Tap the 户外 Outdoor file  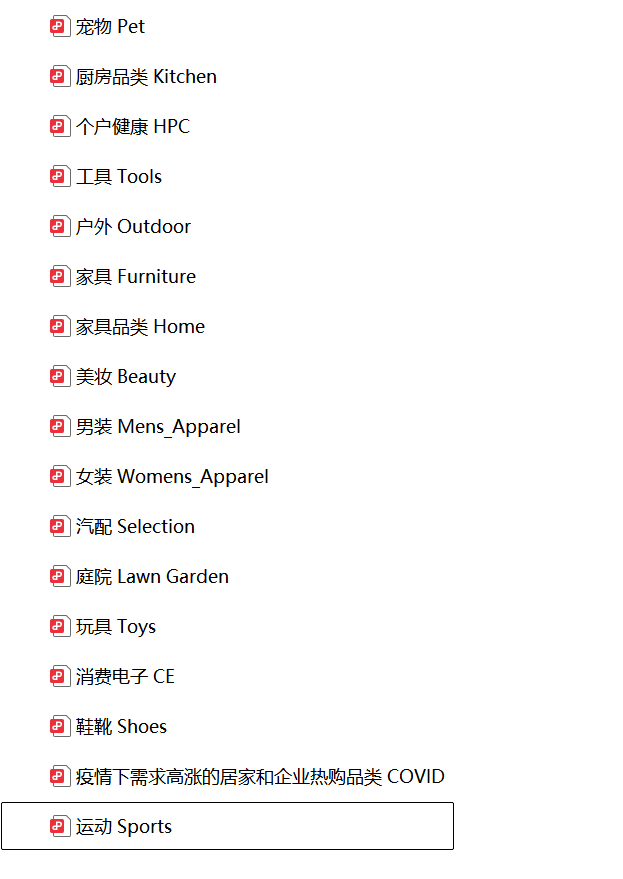pyautogui.click(x=133, y=227)
